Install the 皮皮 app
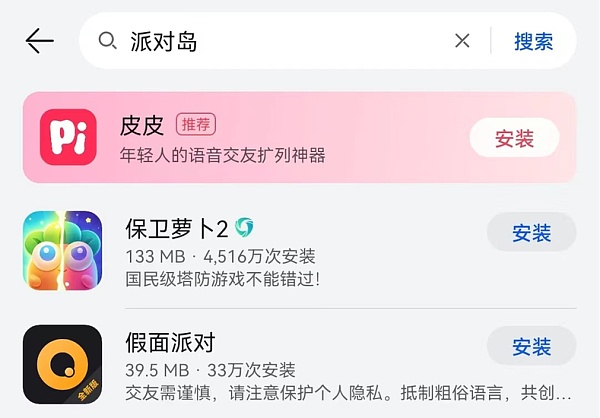Image resolution: width=600 pixels, height=418 pixels. pos(514,138)
